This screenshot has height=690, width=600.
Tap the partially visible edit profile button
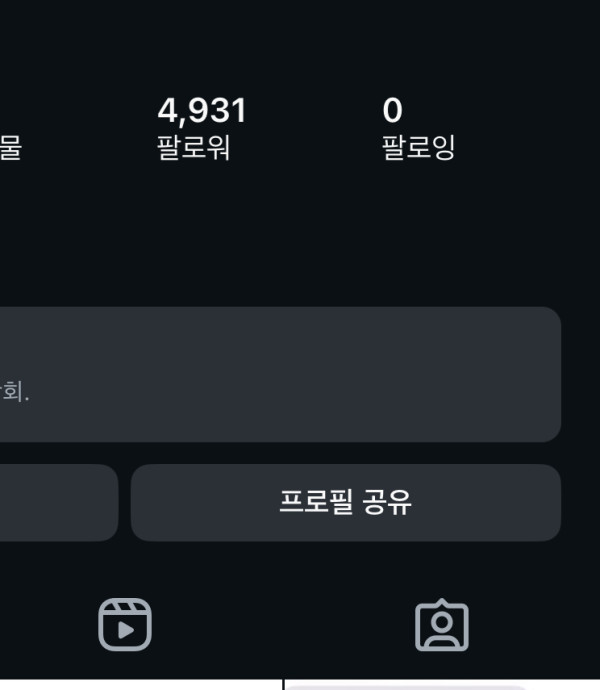pos(58,502)
